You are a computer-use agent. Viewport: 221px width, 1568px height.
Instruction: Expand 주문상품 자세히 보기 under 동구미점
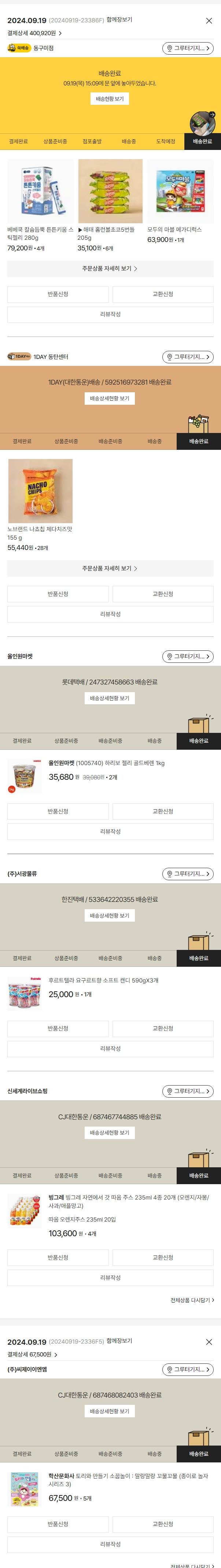[110, 268]
